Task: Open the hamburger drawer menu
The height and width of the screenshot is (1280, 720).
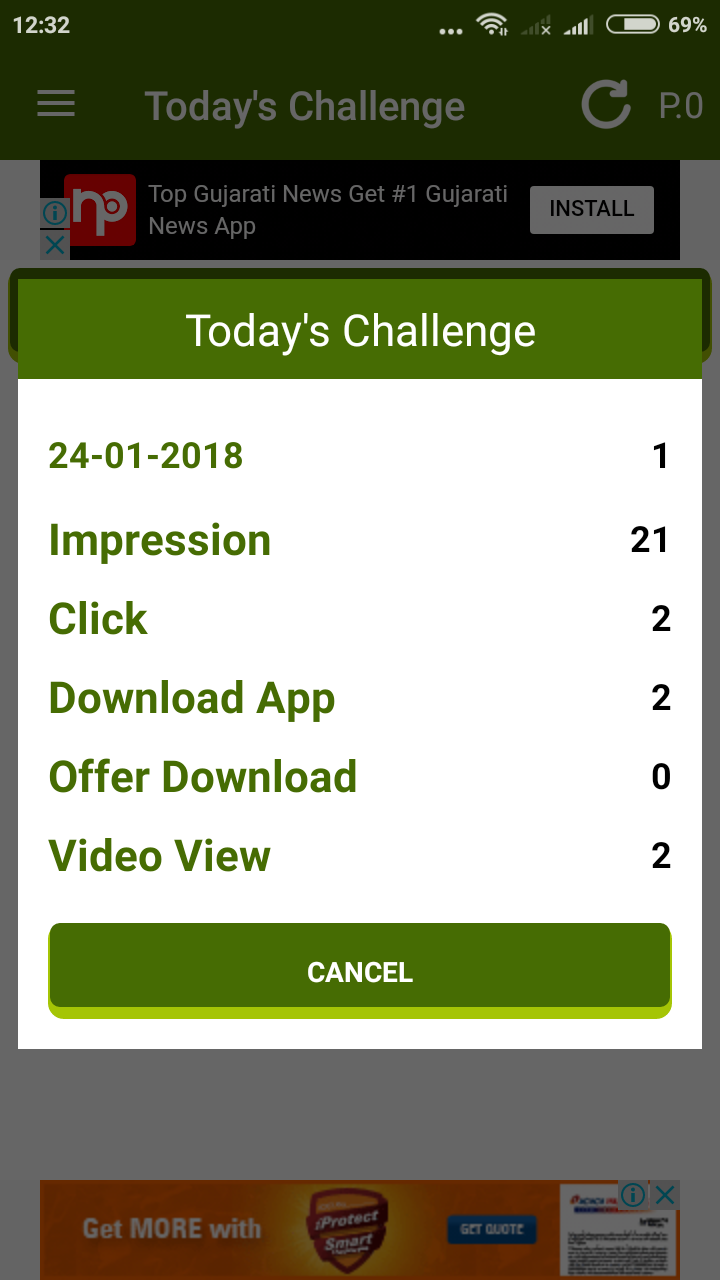Action: tap(56, 105)
